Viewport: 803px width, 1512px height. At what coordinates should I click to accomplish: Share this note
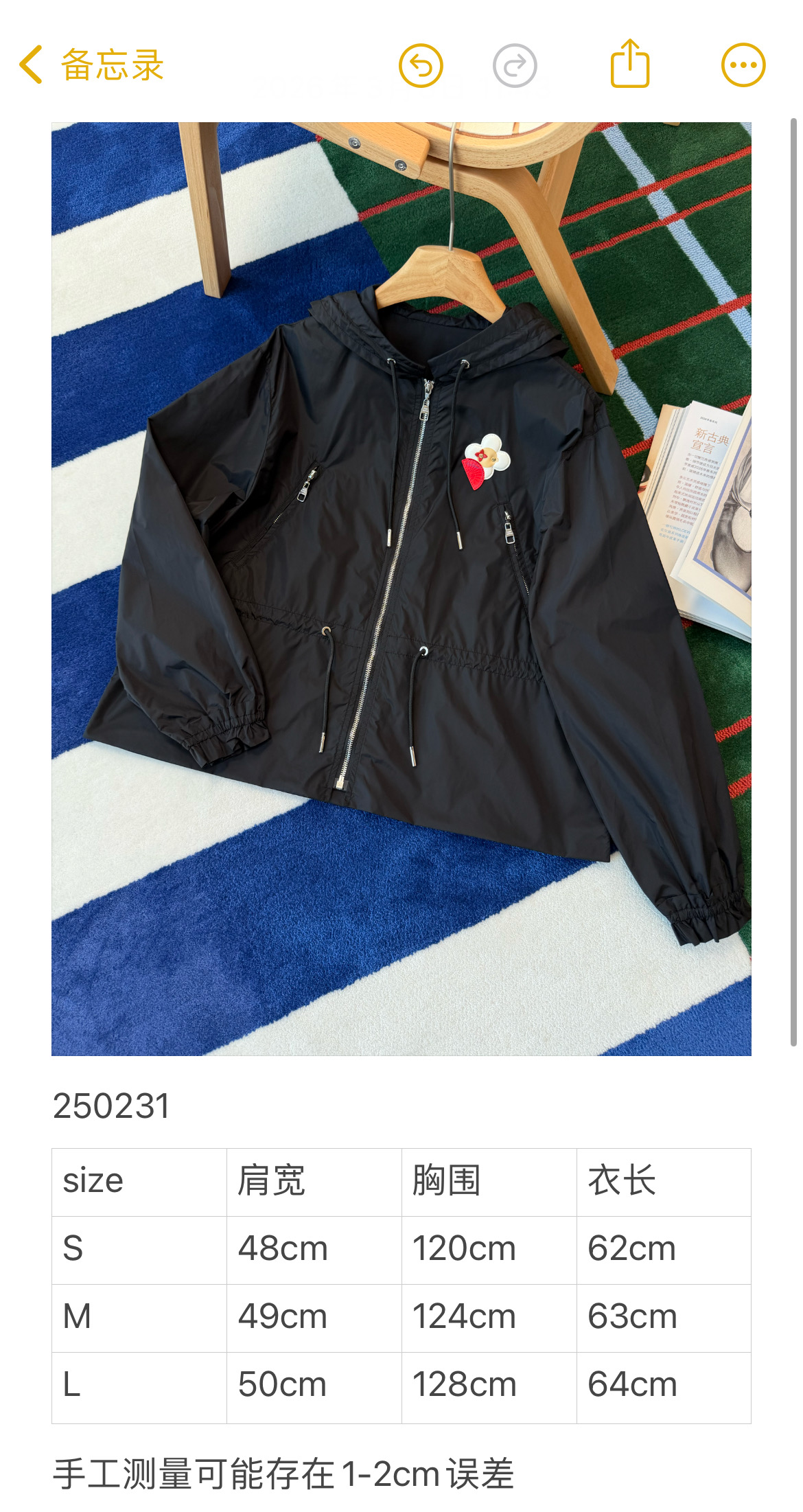(629, 64)
